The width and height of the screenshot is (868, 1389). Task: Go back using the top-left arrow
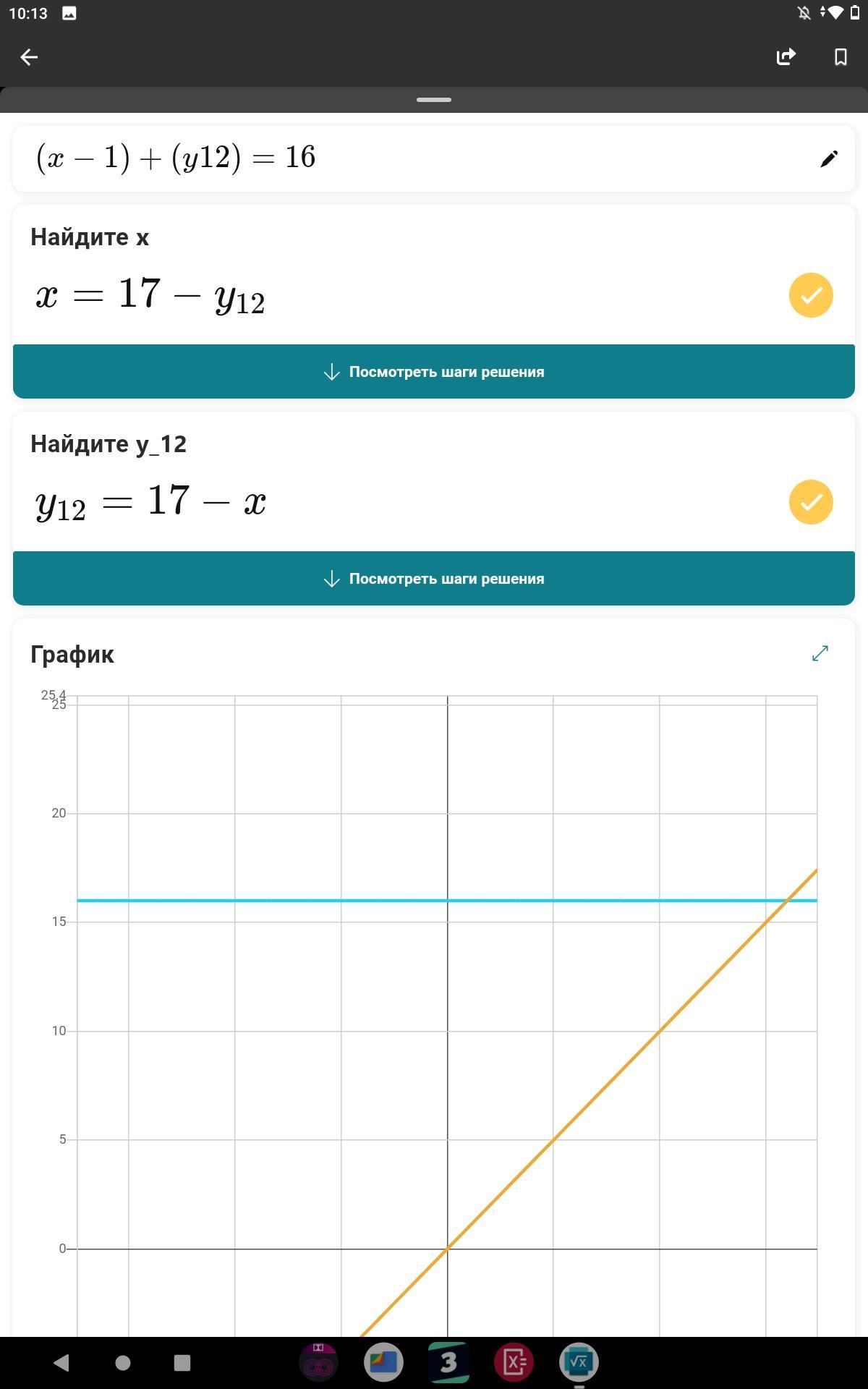pyautogui.click(x=29, y=57)
